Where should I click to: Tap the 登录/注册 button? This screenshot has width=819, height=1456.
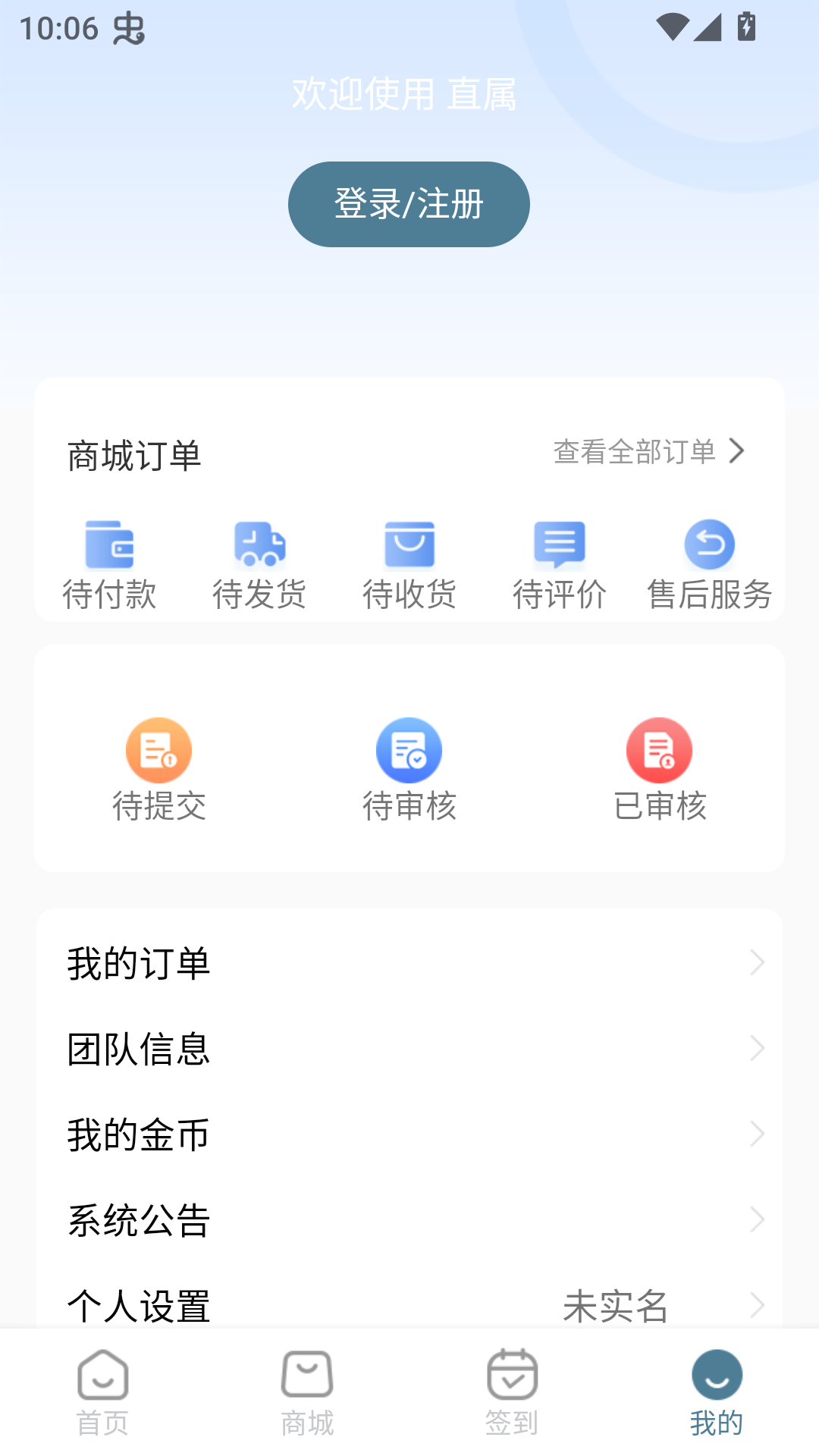(409, 203)
